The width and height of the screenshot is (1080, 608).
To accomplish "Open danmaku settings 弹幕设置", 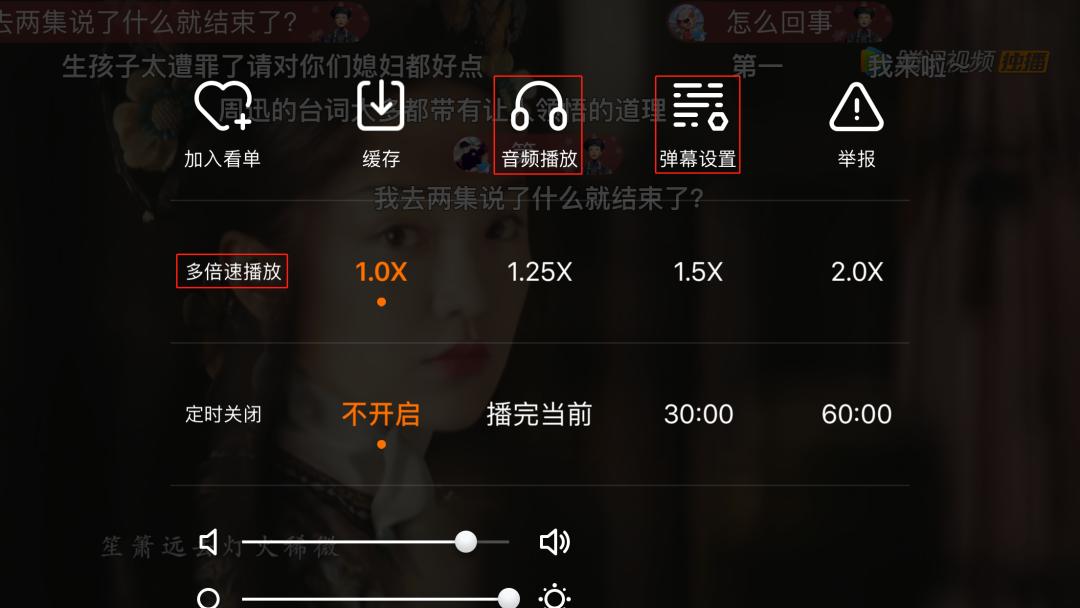I will tap(698, 124).
